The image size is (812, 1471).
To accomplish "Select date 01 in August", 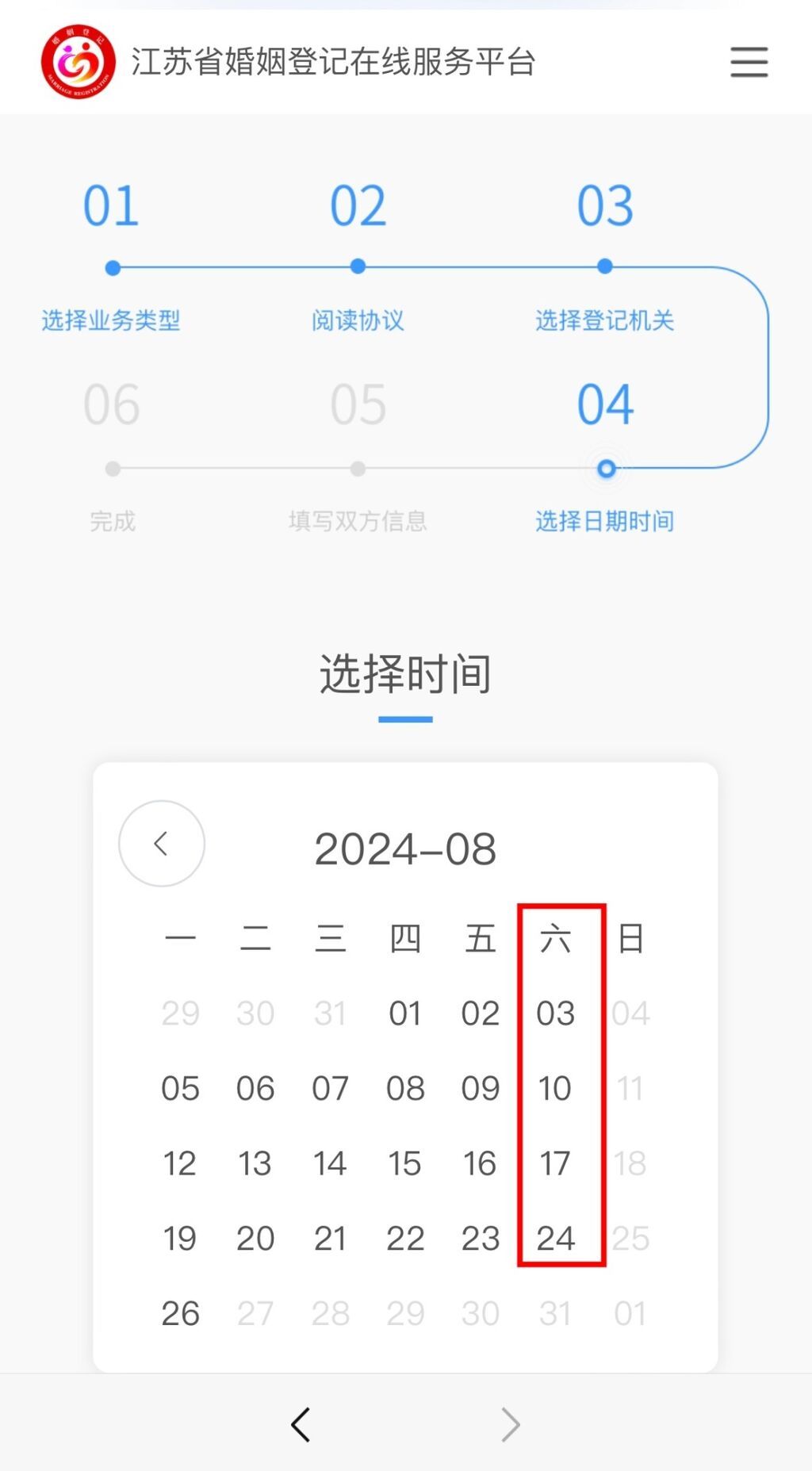I will tap(405, 1013).
